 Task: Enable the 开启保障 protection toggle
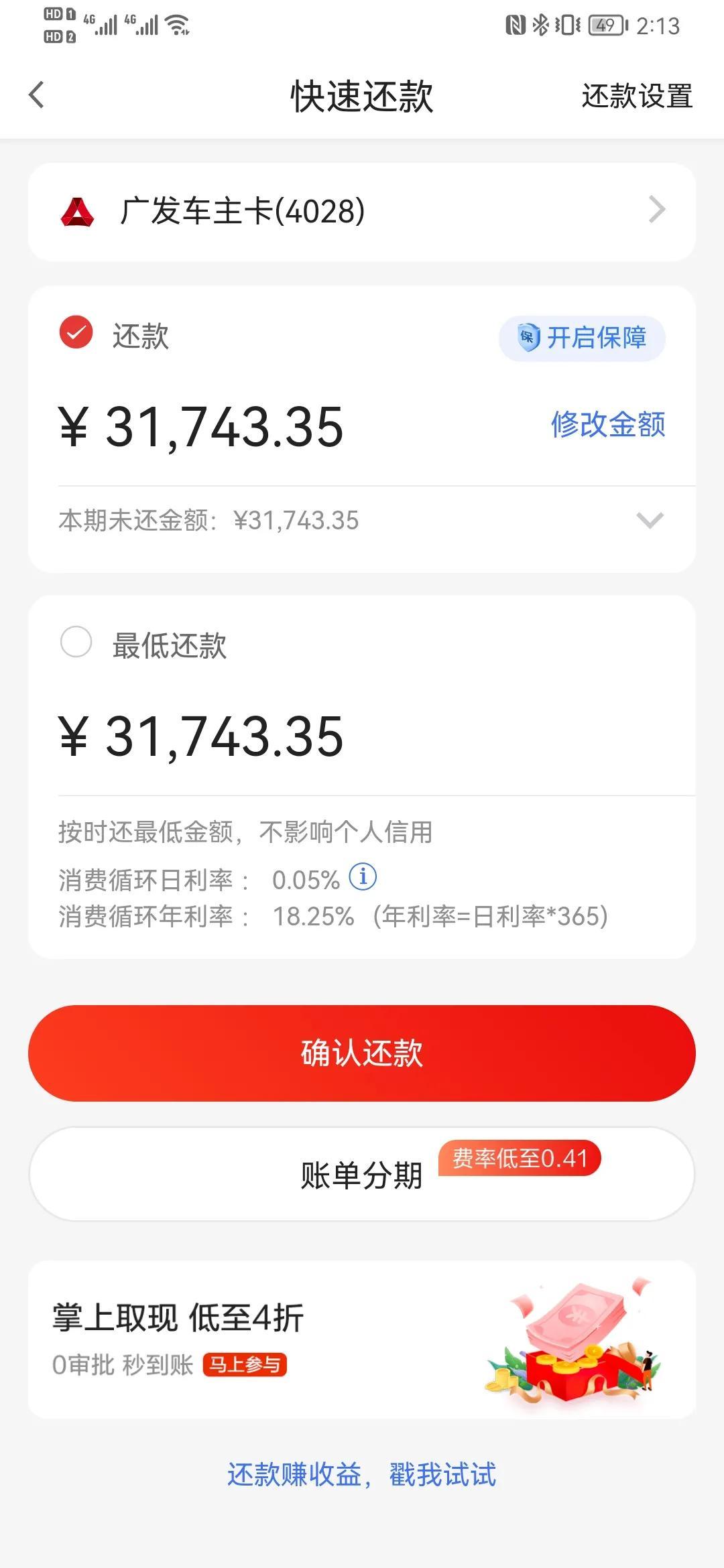coord(582,340)
